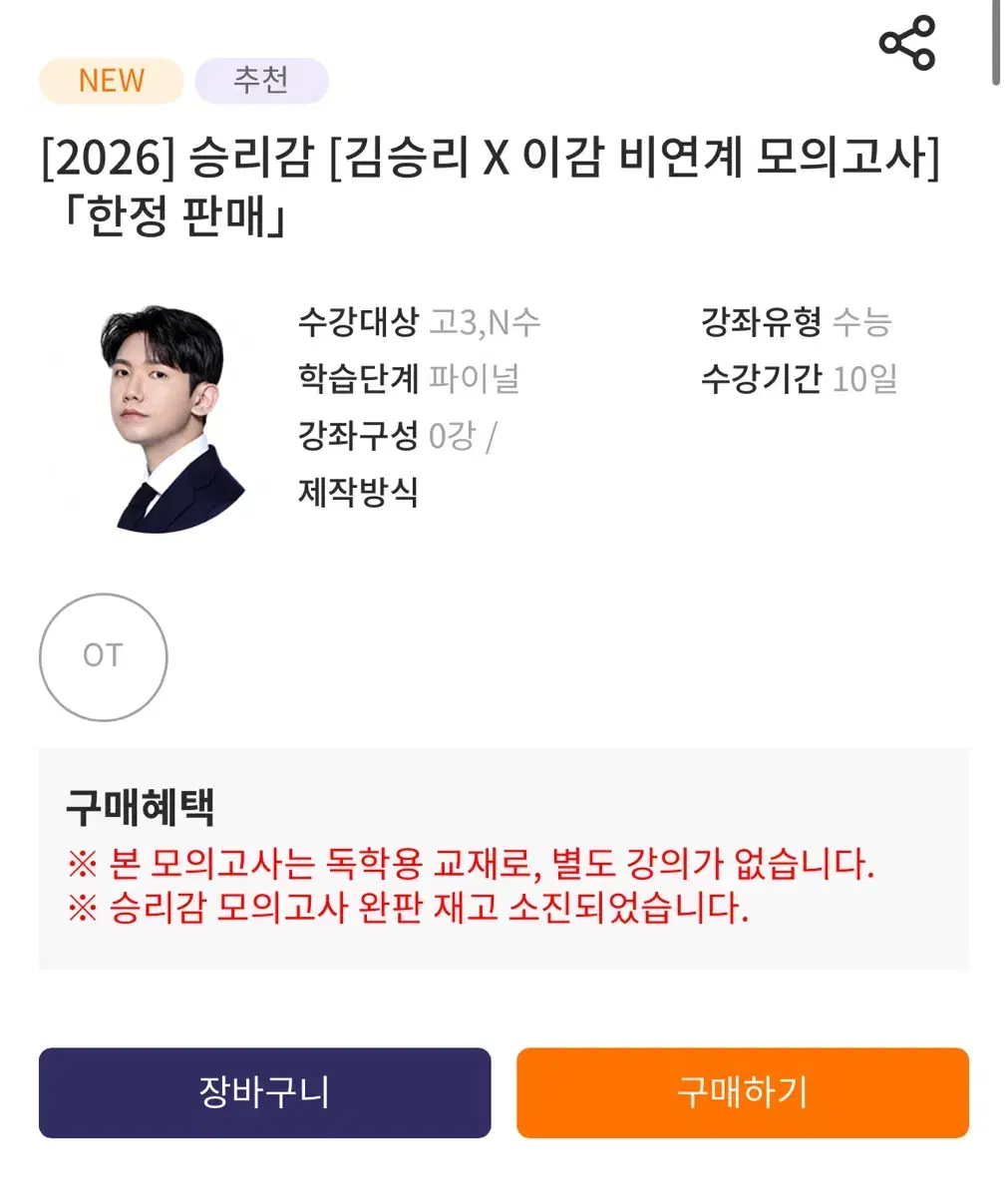Enable the OT preview toggle circle

click(103, 656)
